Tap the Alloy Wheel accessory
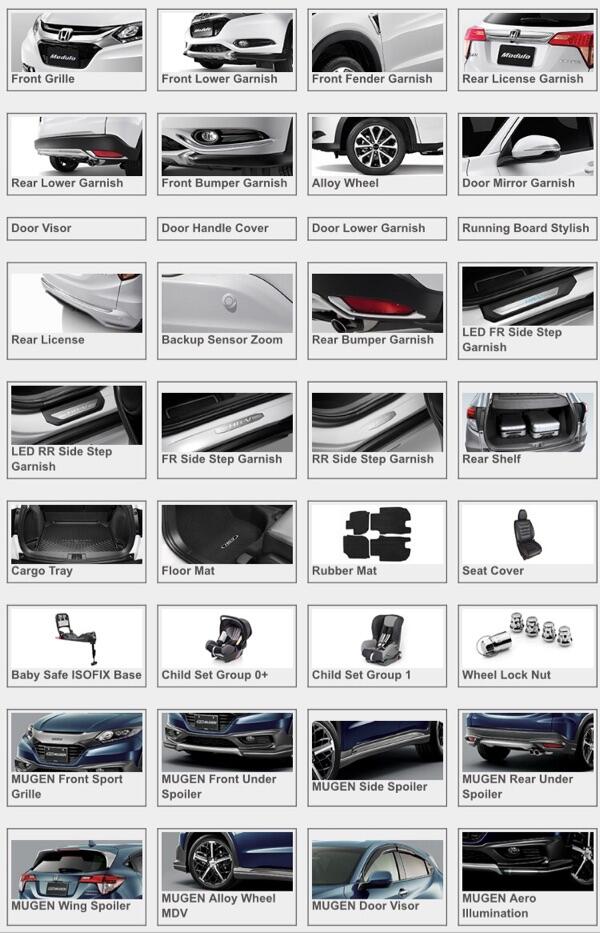Screen dimensions: 600x933 377,153
